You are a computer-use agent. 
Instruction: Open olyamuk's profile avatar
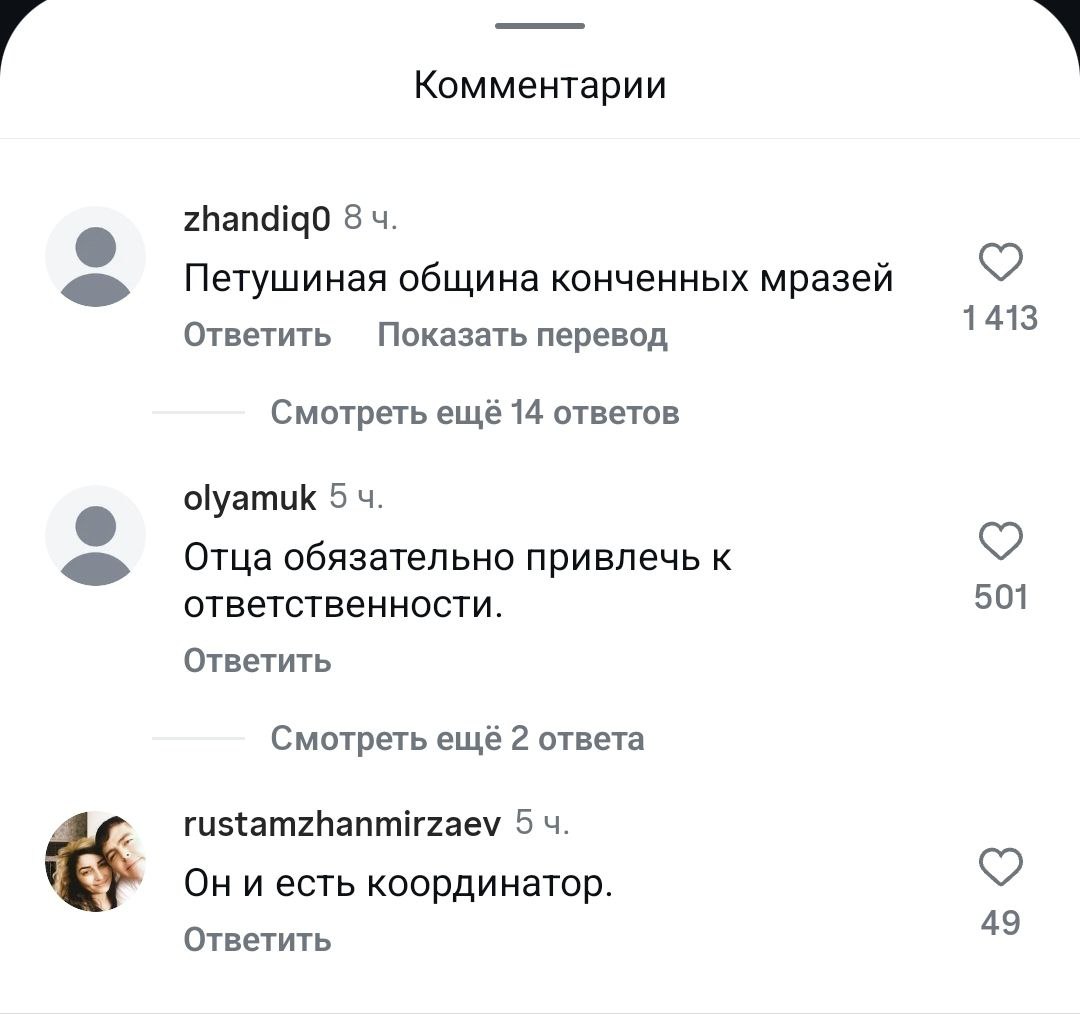[95, 535]
